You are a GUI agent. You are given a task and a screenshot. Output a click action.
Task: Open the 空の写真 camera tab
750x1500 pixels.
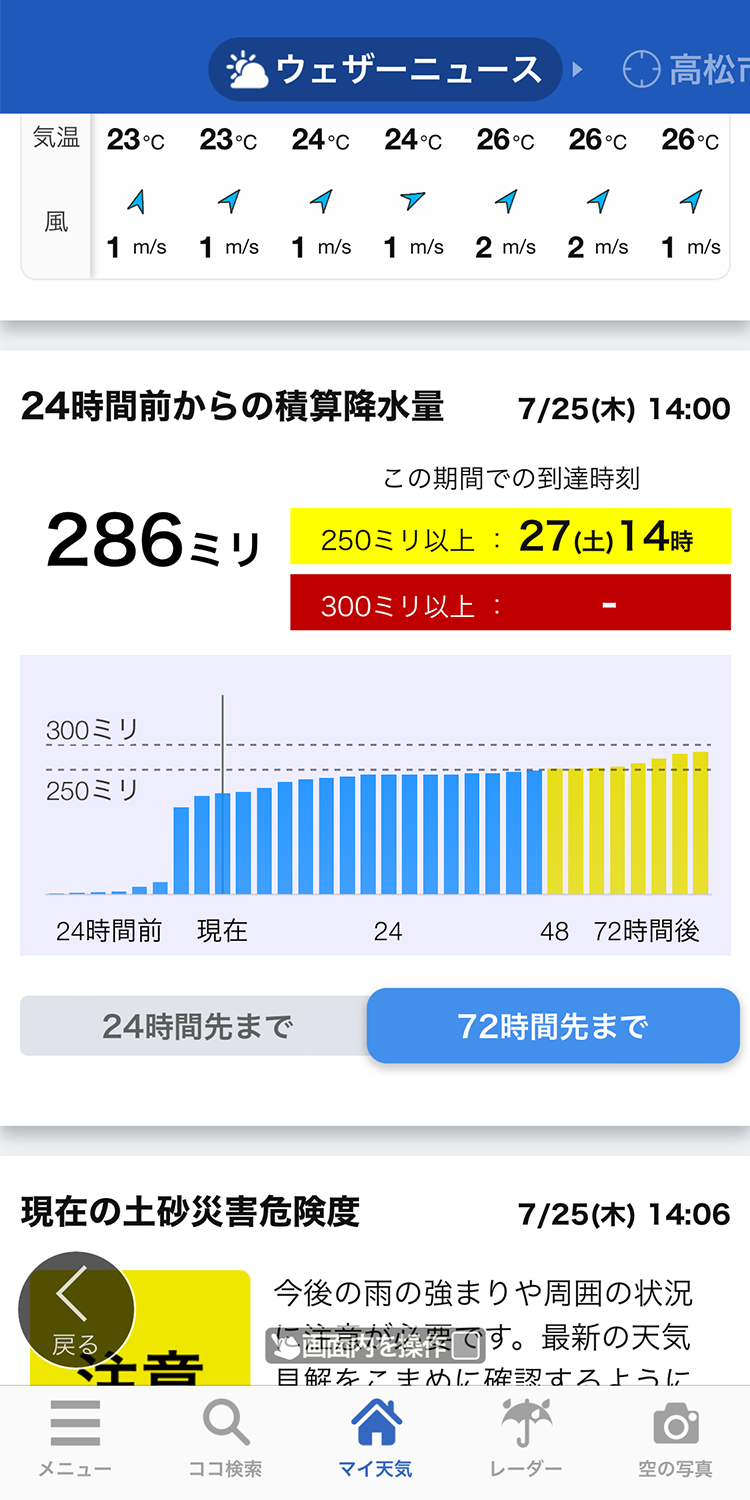676,1440
